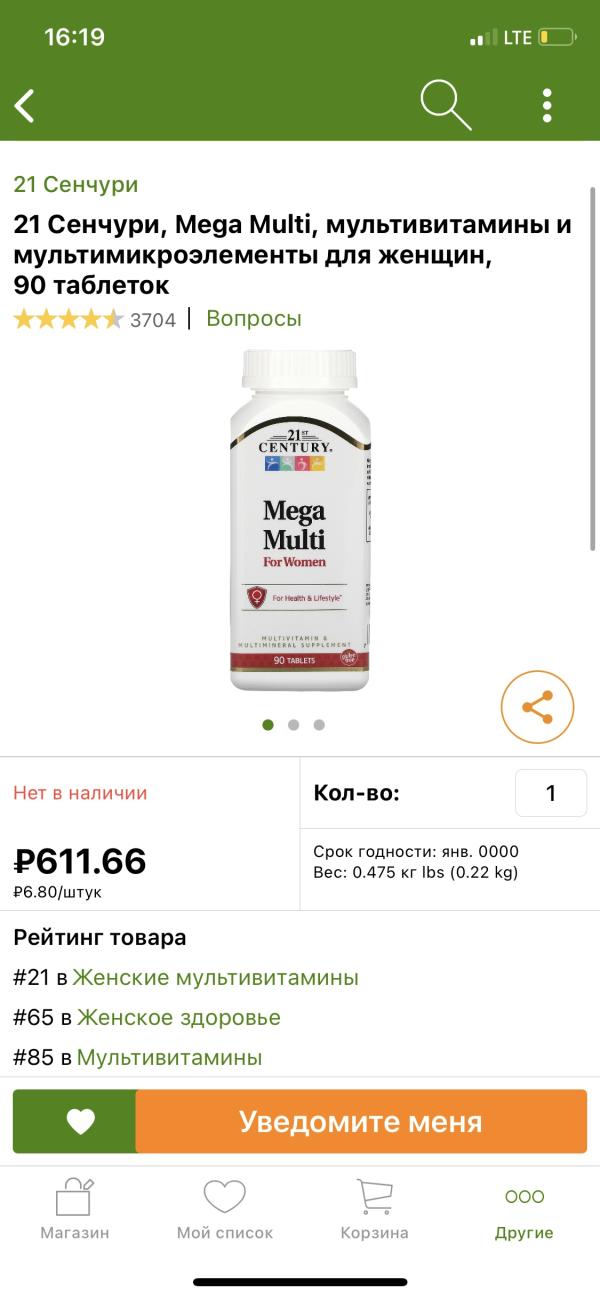Screen dimensions: 600x1298
Task: Tap the Уведомите меня button
Action: [x=360, y=1122]
